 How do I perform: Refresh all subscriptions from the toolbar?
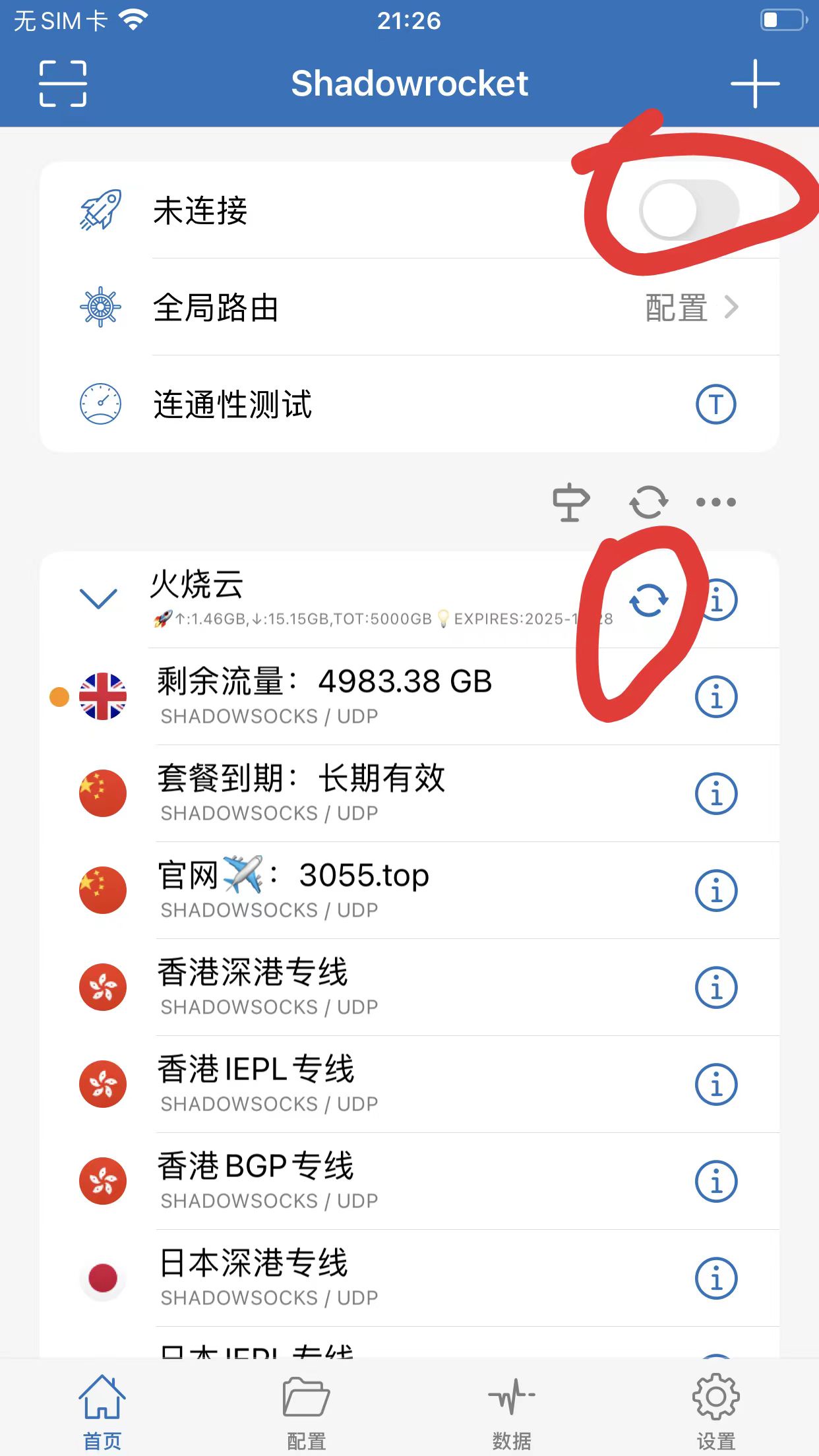coord(648,502)
